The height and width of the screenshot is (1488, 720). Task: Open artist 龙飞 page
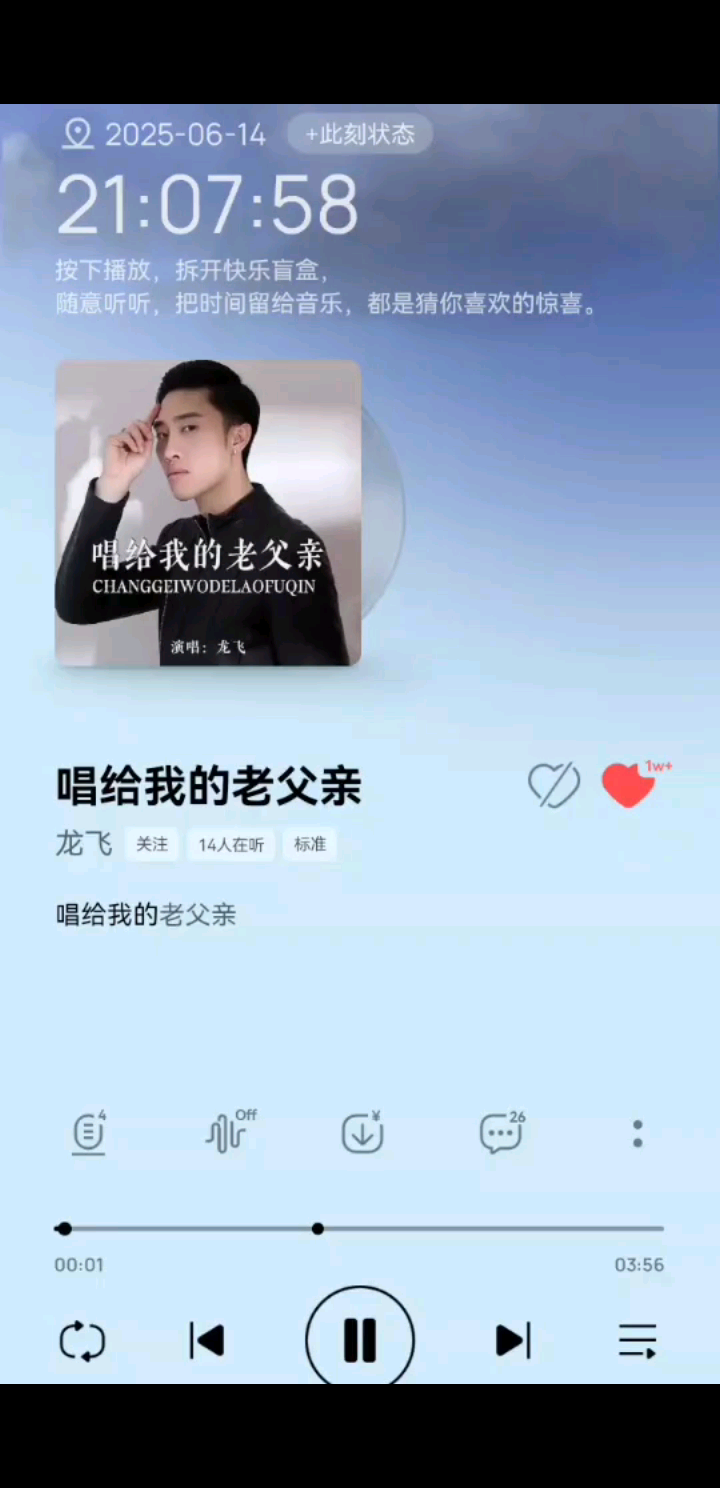(x=83, y=845)
